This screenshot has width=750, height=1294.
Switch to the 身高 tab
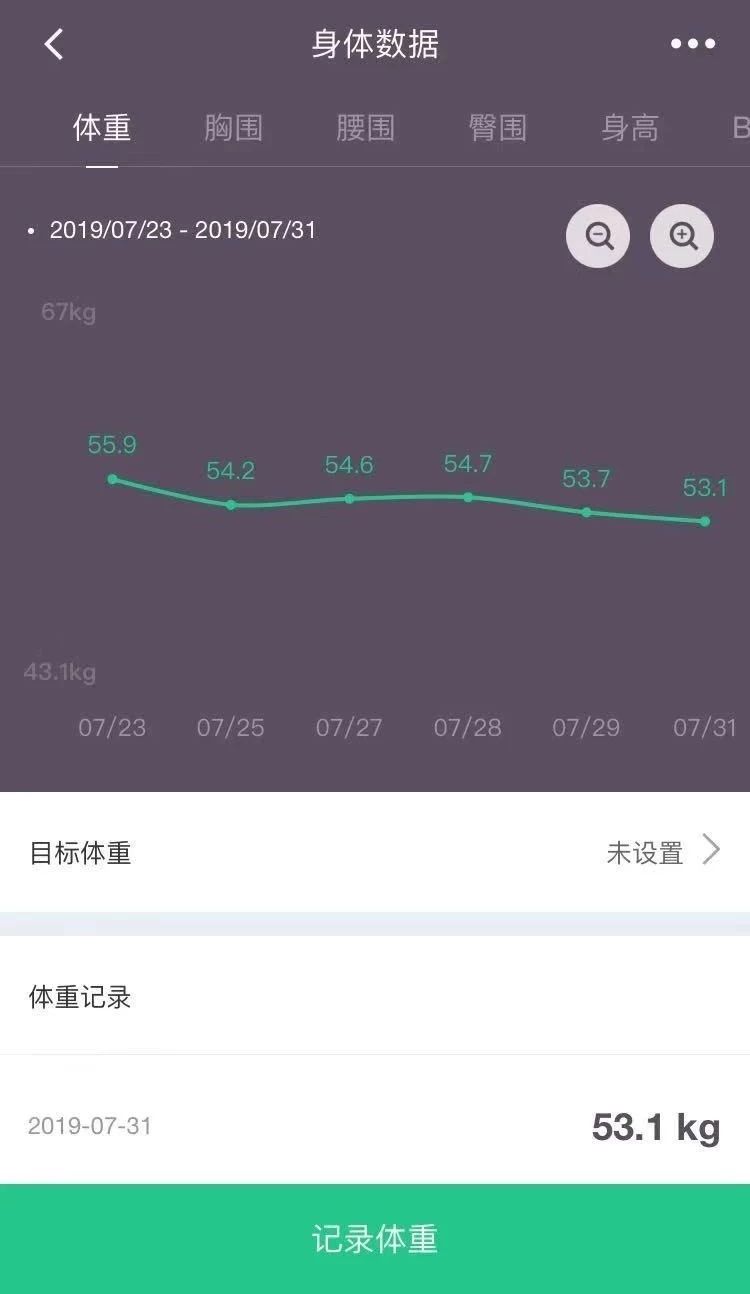click(x=630, y=128)
